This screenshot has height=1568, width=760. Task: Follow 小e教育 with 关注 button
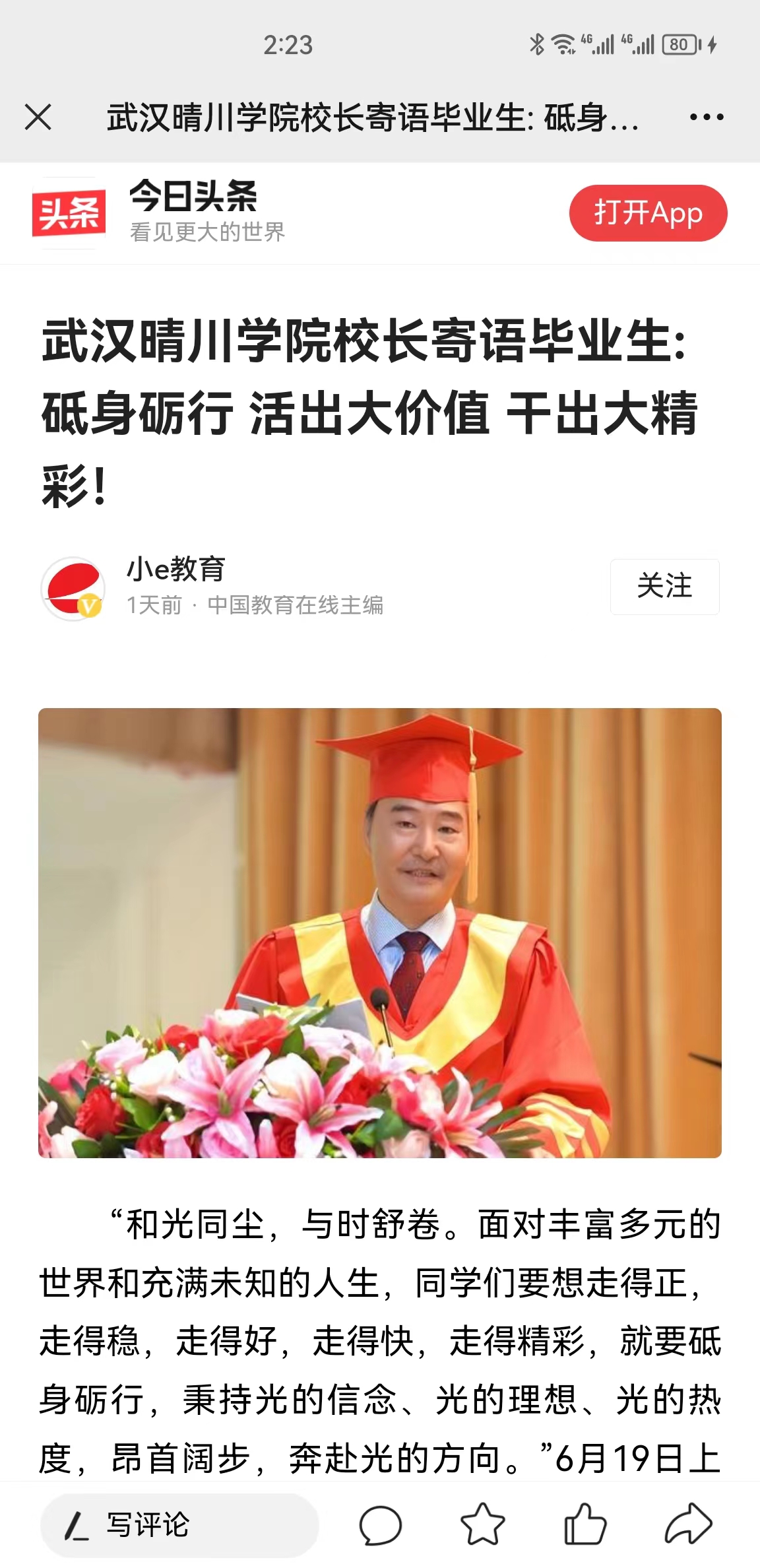[664, 587]
